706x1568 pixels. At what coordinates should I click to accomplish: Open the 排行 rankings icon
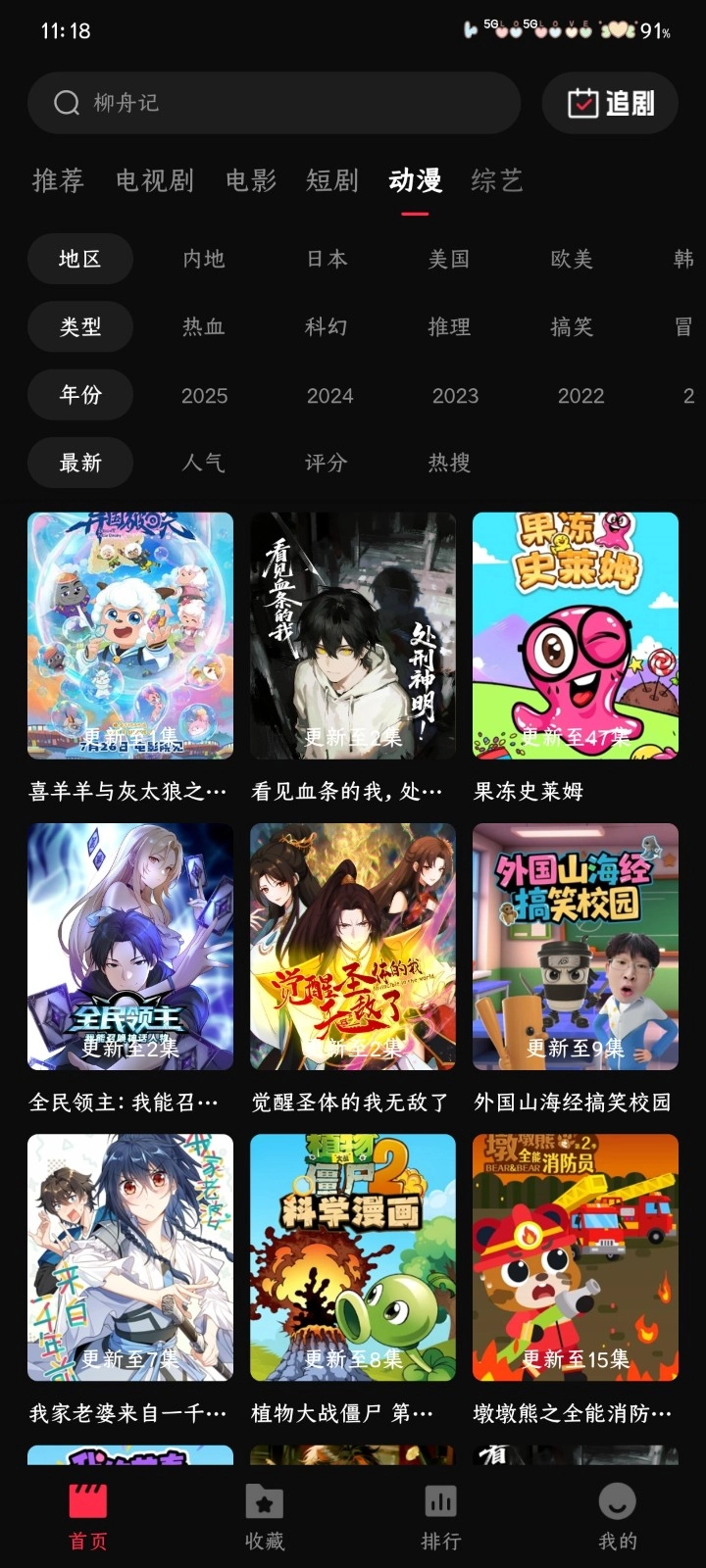440,1500
